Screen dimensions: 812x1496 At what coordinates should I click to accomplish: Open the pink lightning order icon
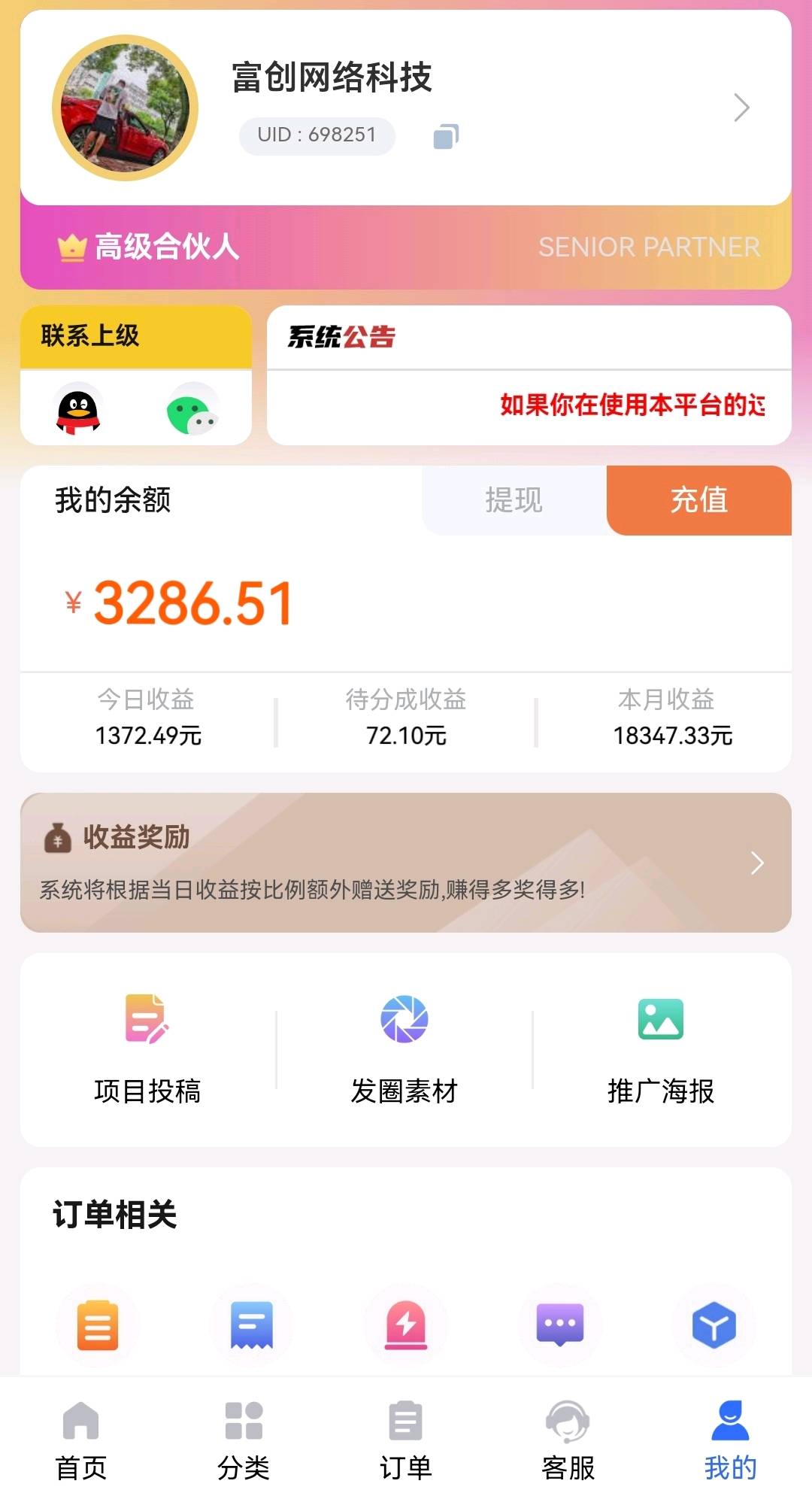click(x=406, y=1325)
